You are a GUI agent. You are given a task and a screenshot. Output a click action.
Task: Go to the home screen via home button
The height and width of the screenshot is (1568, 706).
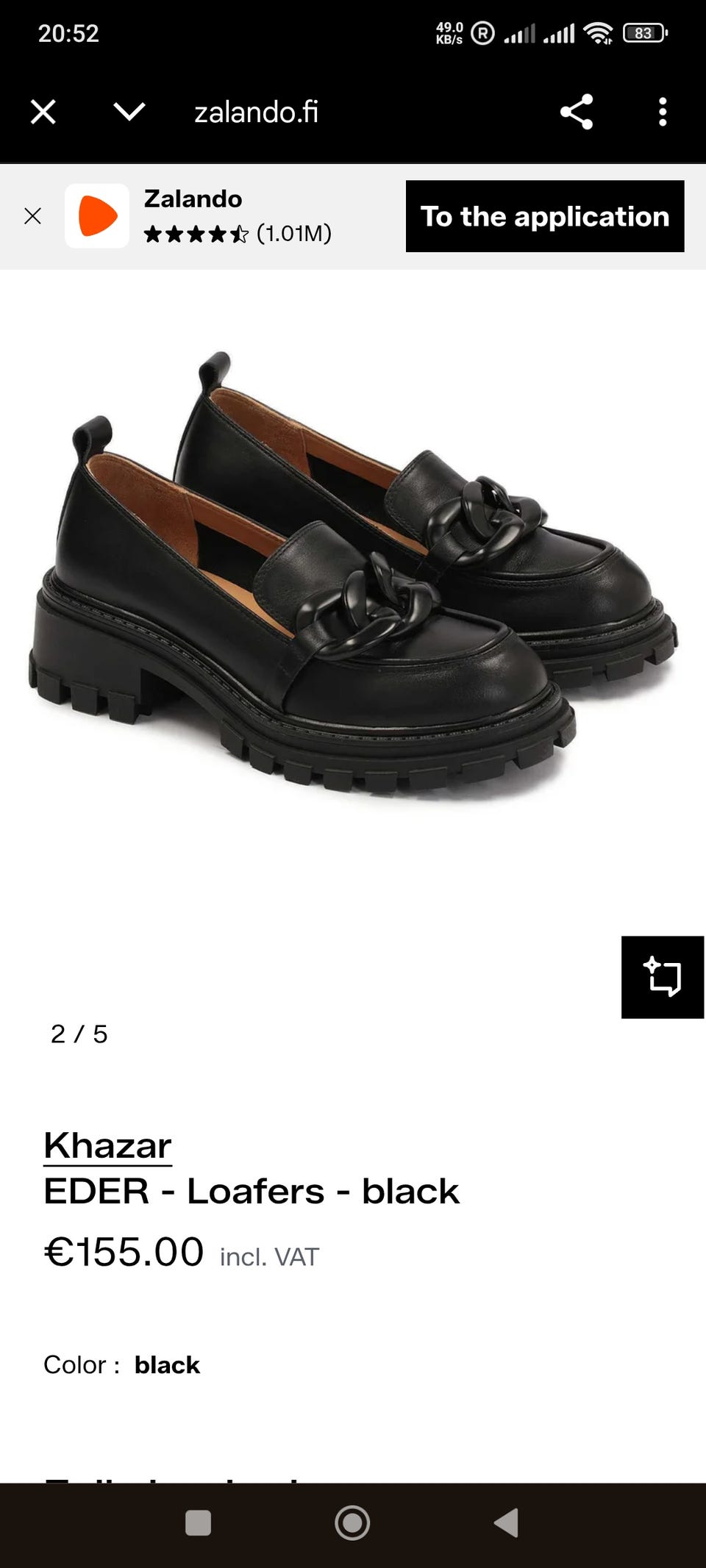(x=352, y=1522)
